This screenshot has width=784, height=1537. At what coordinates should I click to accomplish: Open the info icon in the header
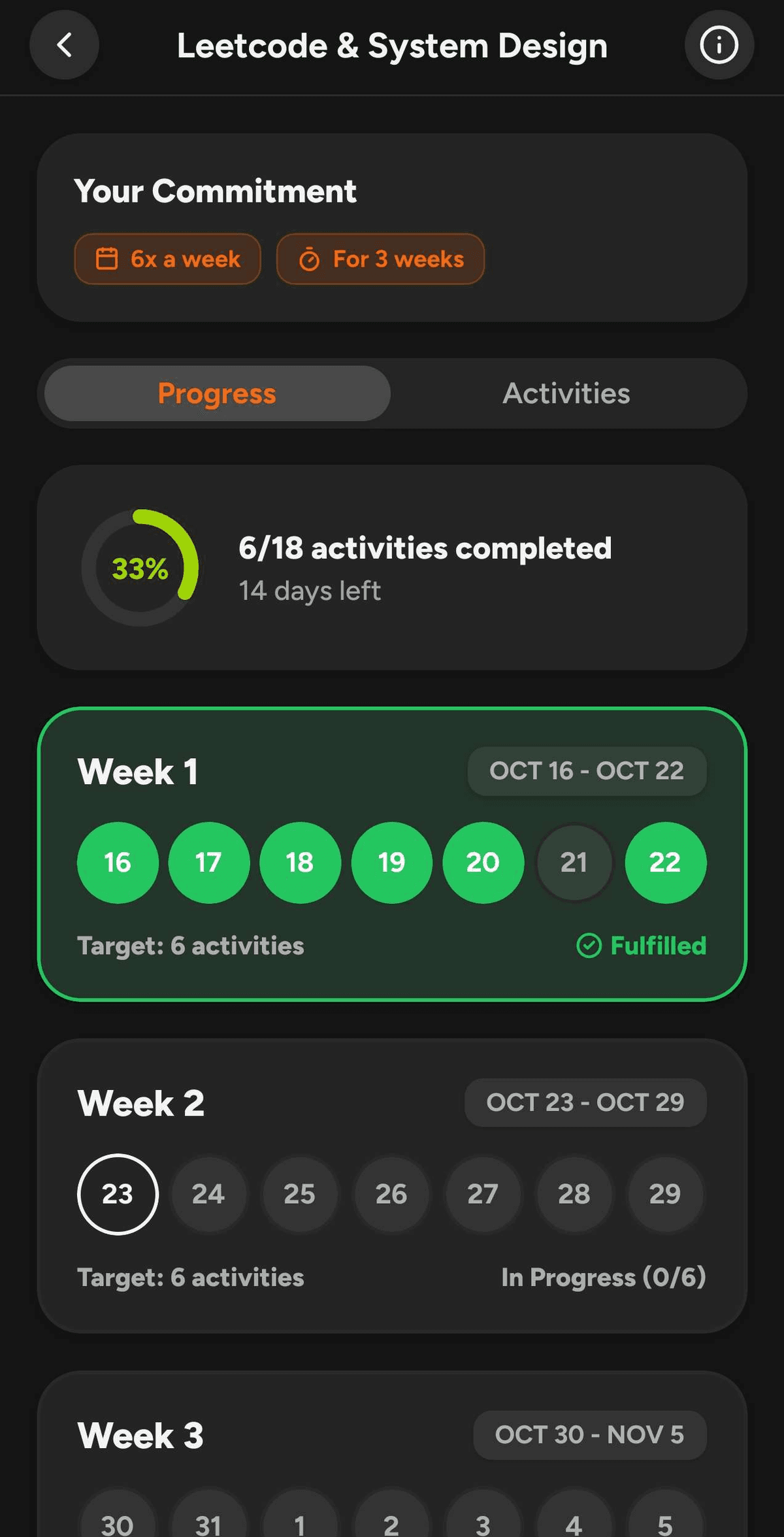pos(719,45)
